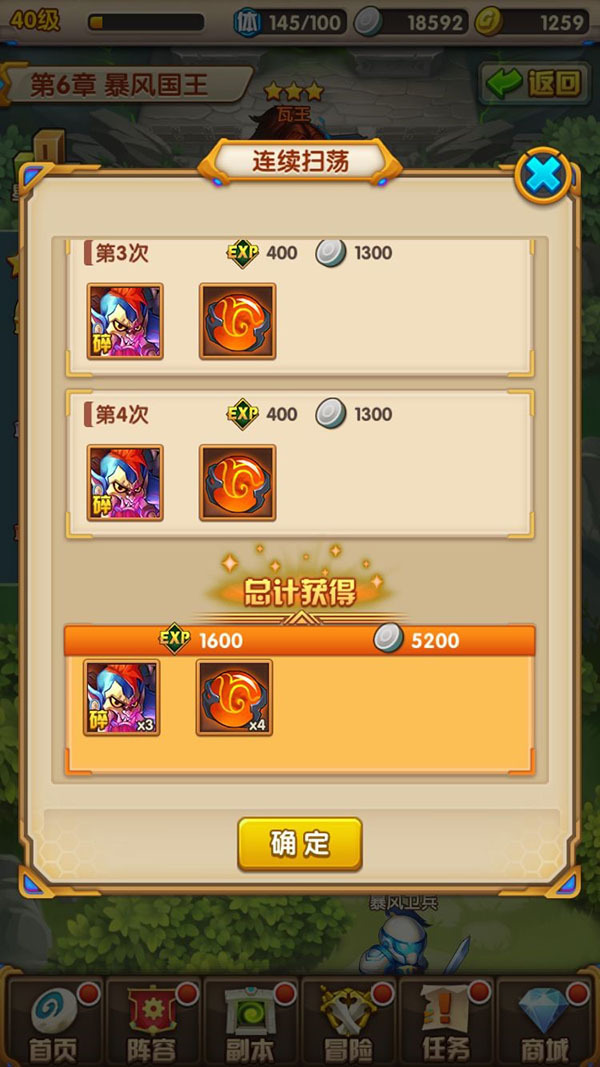Close the 连续扫荡 dialog

coord(543,176)
